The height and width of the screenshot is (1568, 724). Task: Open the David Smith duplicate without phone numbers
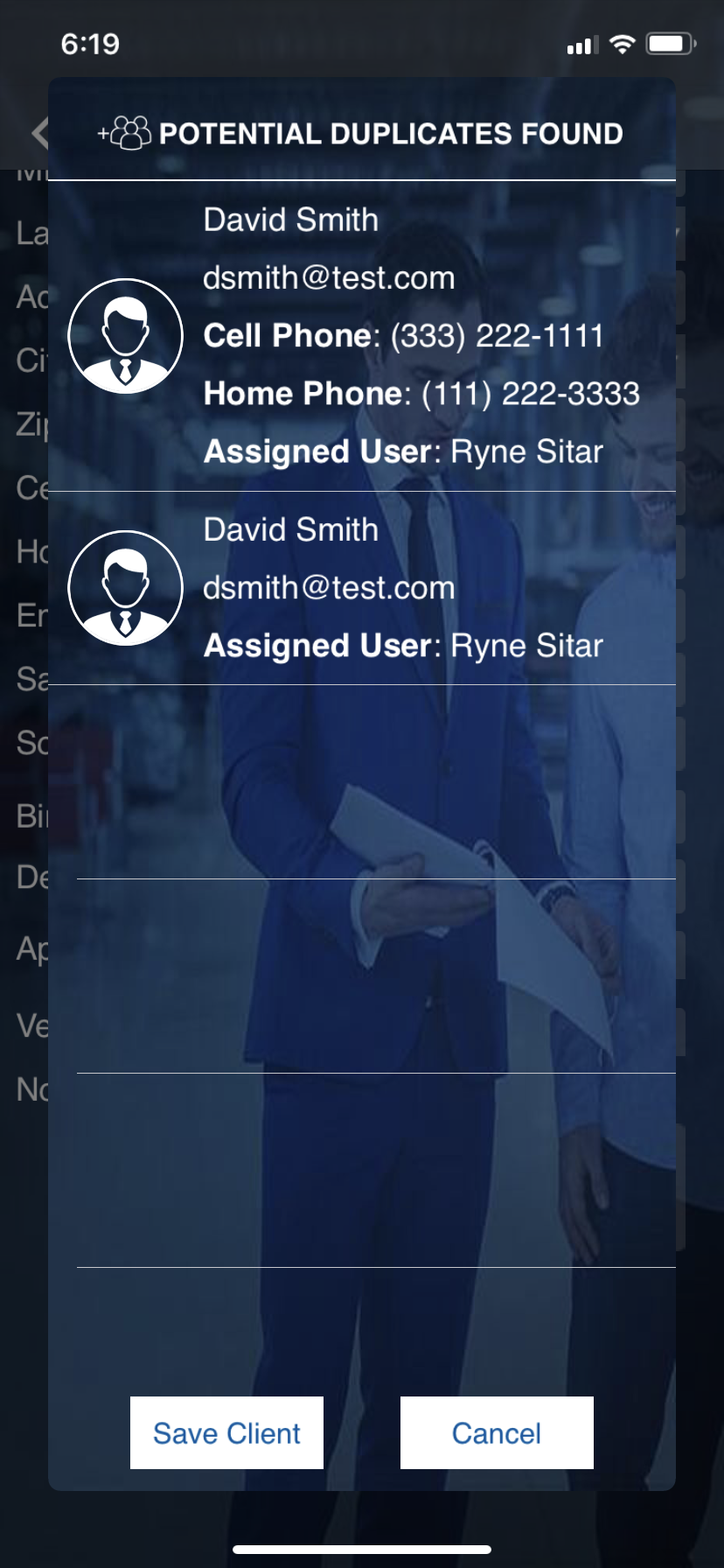(362, 588)
